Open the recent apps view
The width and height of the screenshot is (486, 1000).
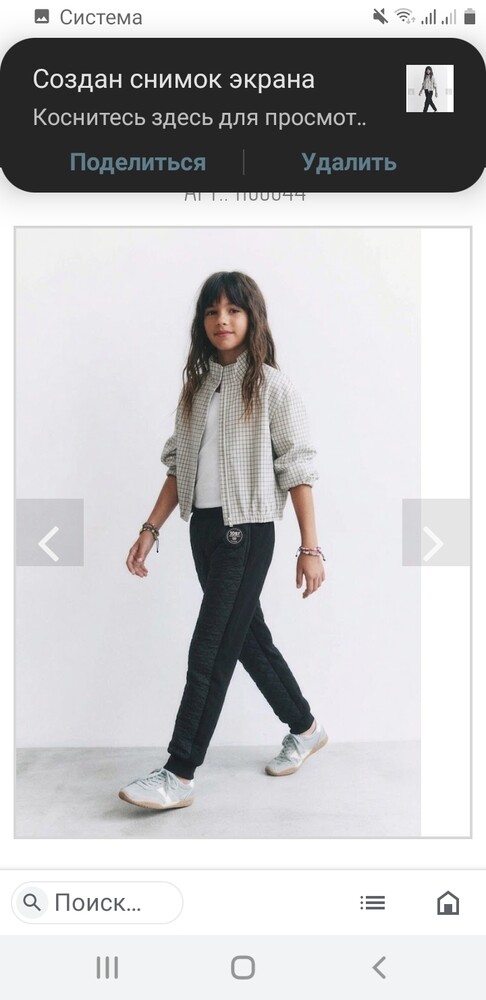pos(107,967)
